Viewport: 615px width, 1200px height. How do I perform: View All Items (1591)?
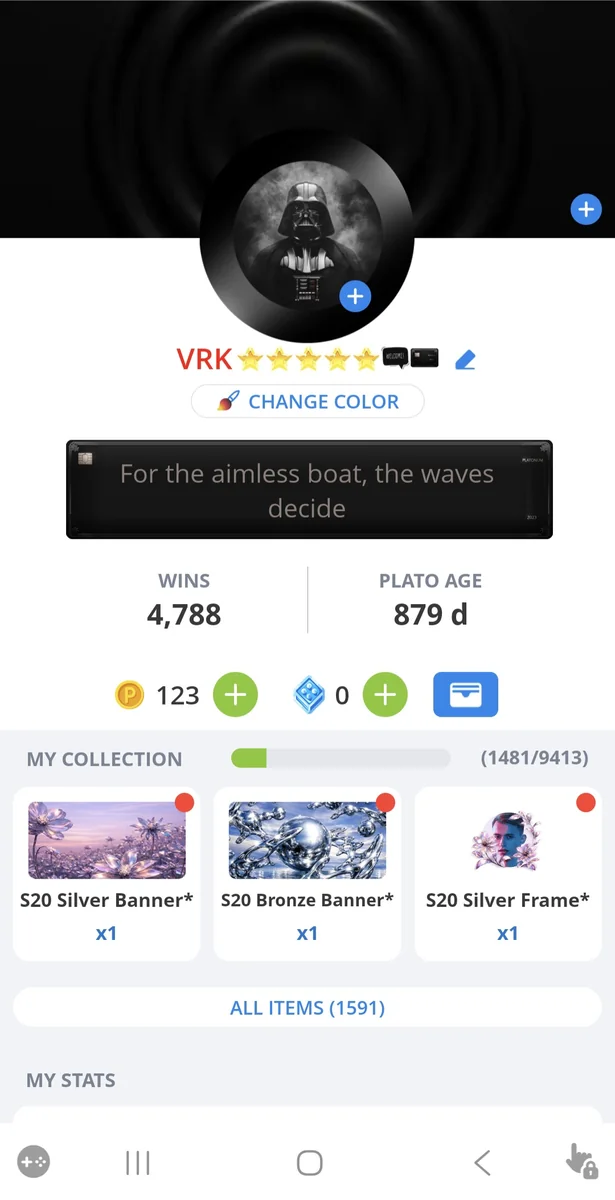(307, 1008)
